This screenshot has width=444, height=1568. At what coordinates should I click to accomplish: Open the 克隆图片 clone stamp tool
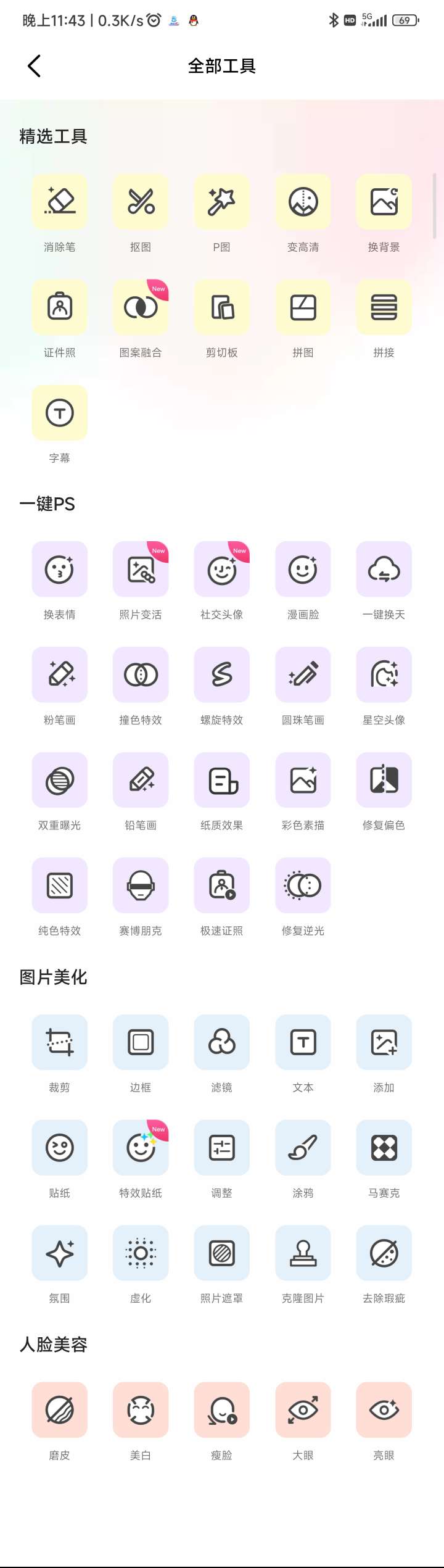303,1253
